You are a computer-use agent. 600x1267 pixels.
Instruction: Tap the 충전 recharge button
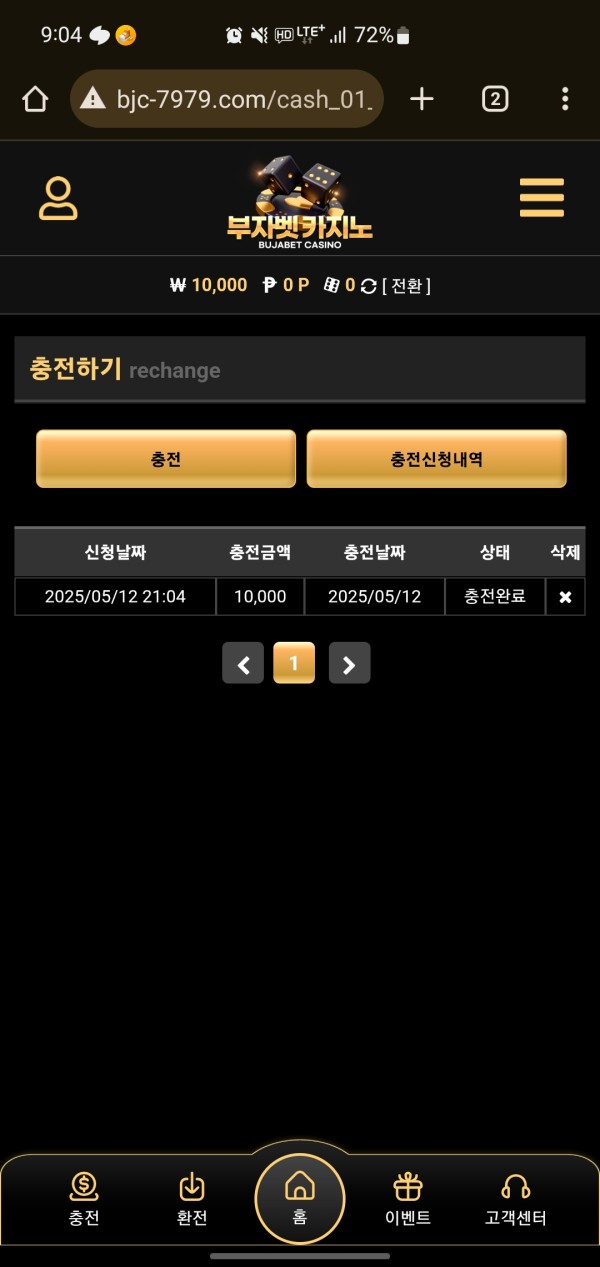166,459
